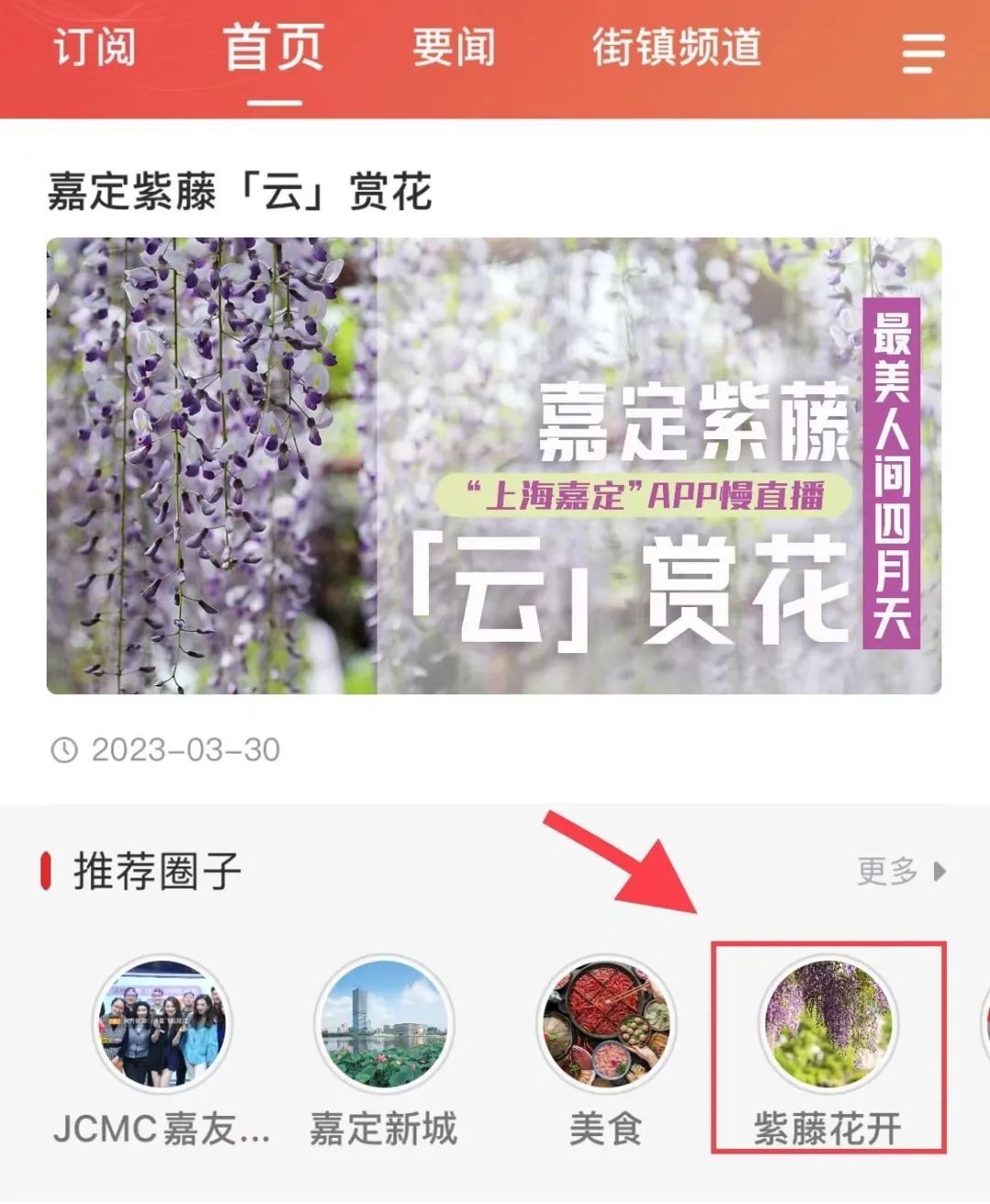Switch to the 要闻 tab
This screenshot has height=1204, width=990.
tap(453, 48)
